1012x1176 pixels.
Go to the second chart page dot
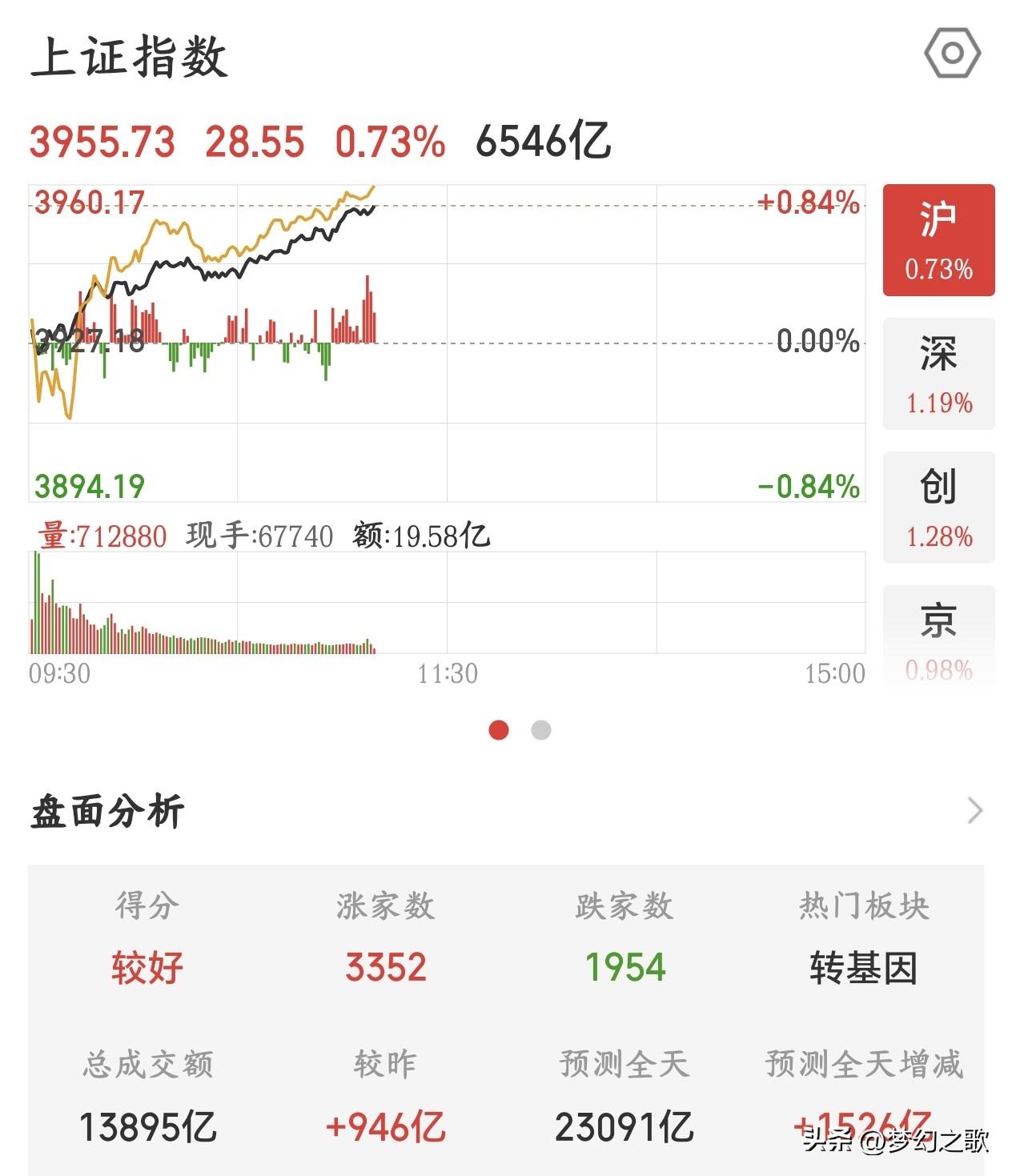coord(541,730)
